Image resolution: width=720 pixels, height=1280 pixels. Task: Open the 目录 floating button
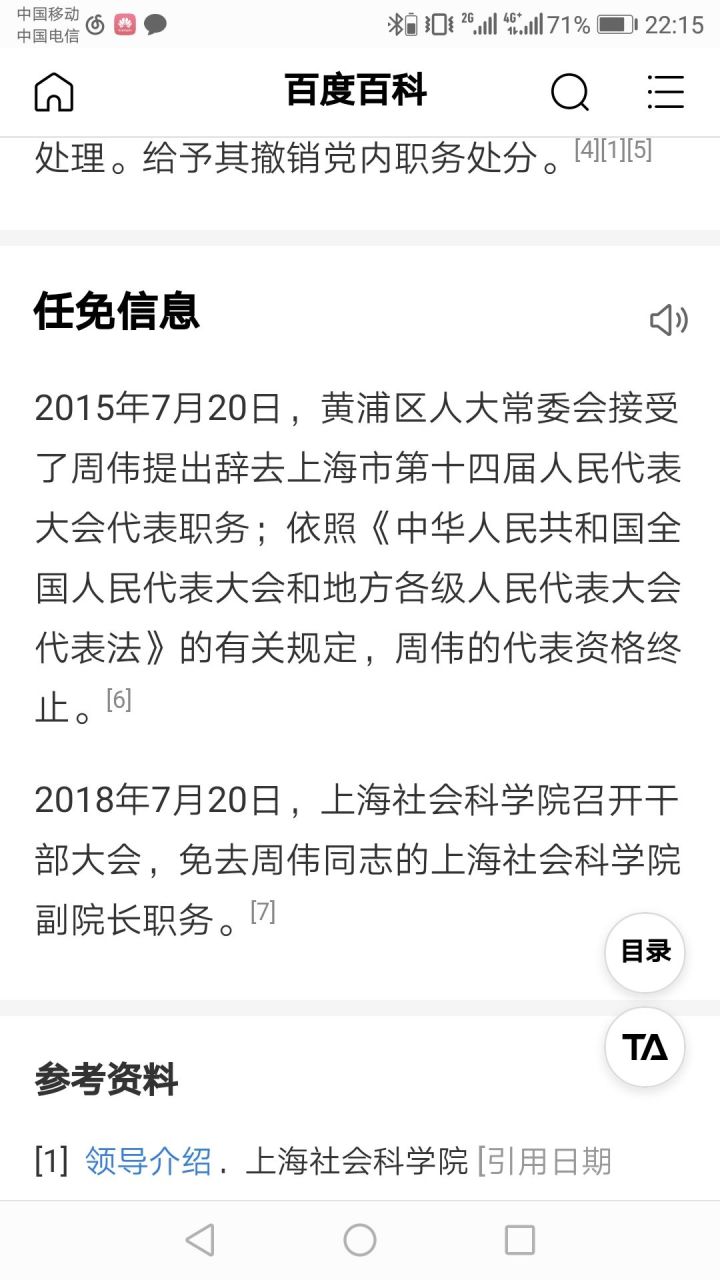point(645,952)
